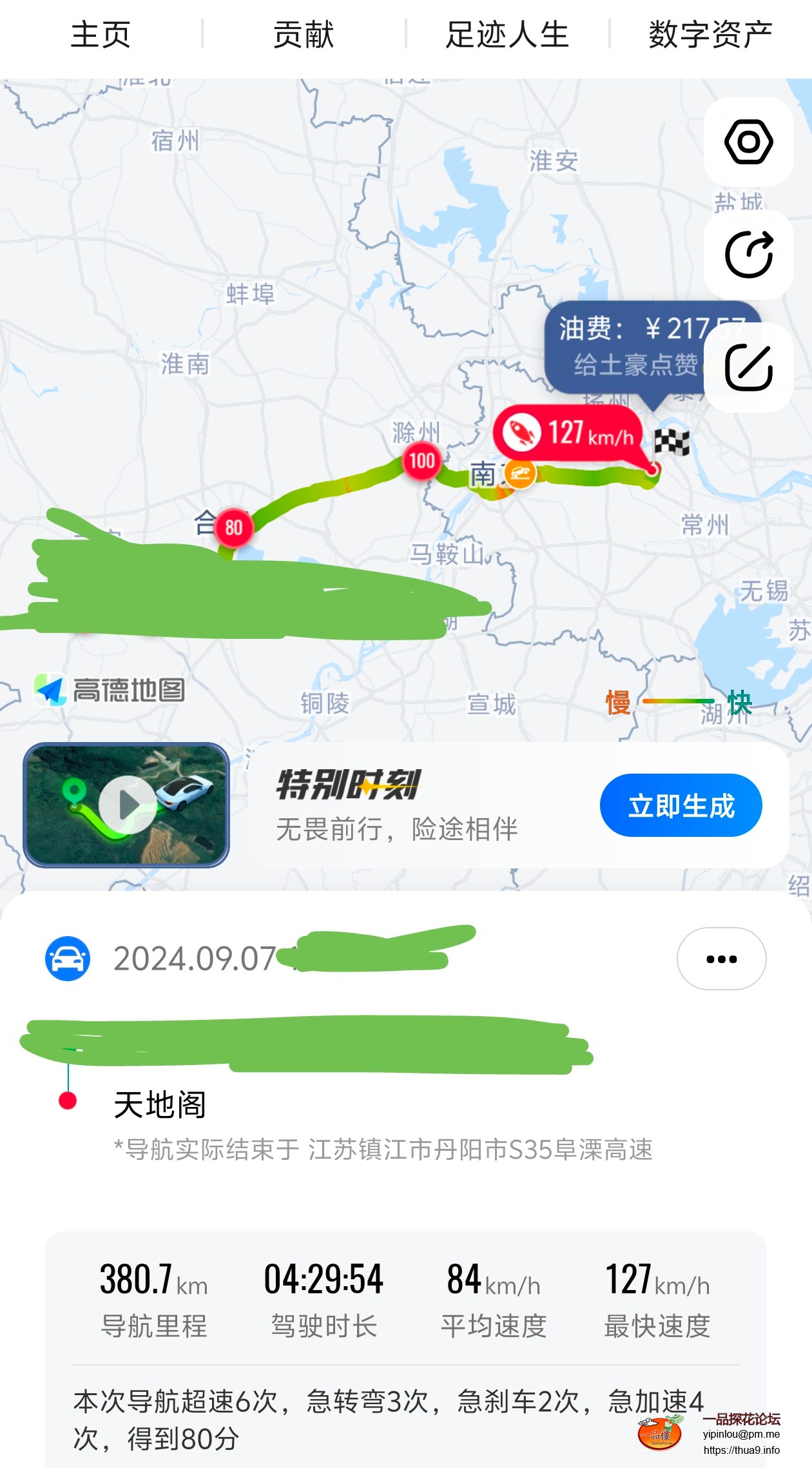Go to the 主页 tab
This screenshot has width=812, height=1468.
click(x=101, y=35)
